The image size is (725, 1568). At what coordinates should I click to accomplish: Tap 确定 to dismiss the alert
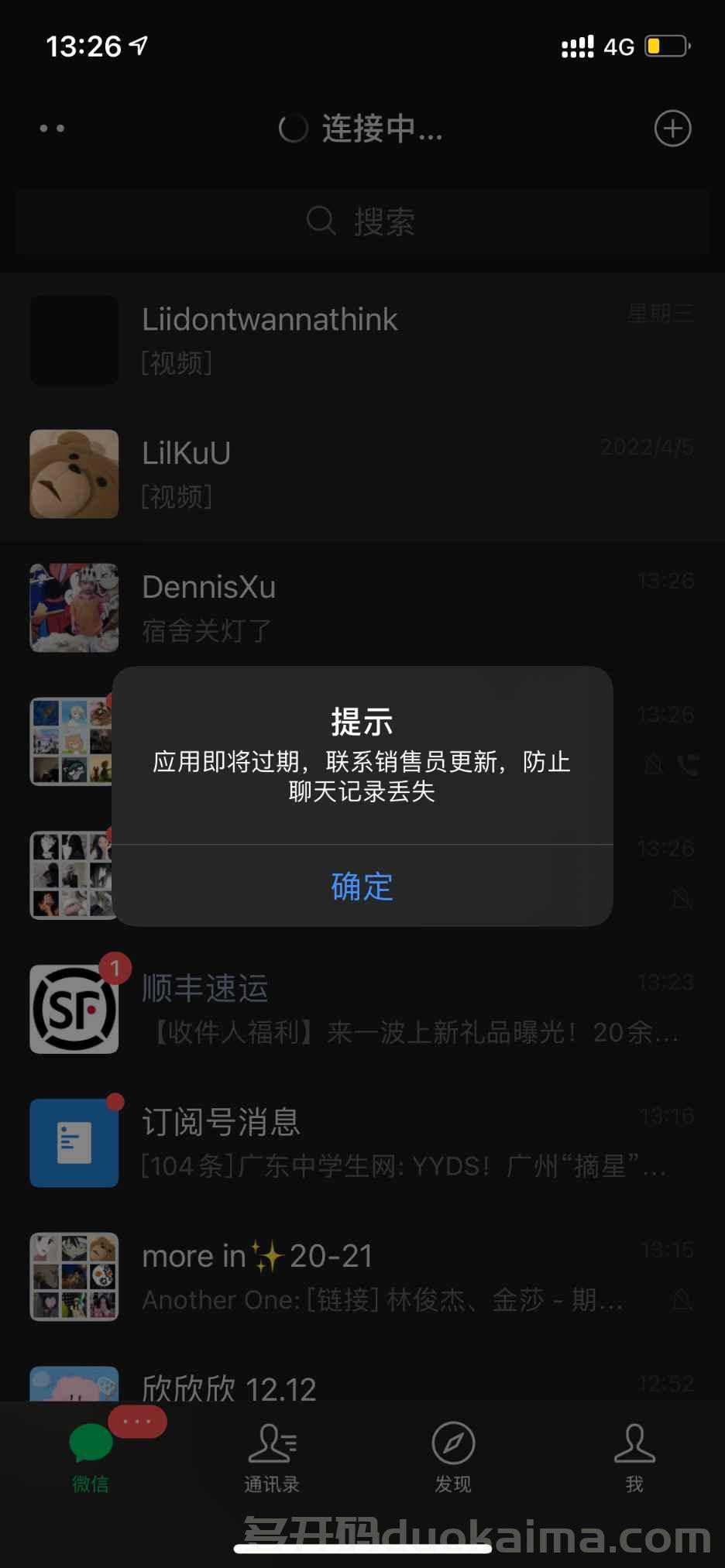click(x=362, y=886)
